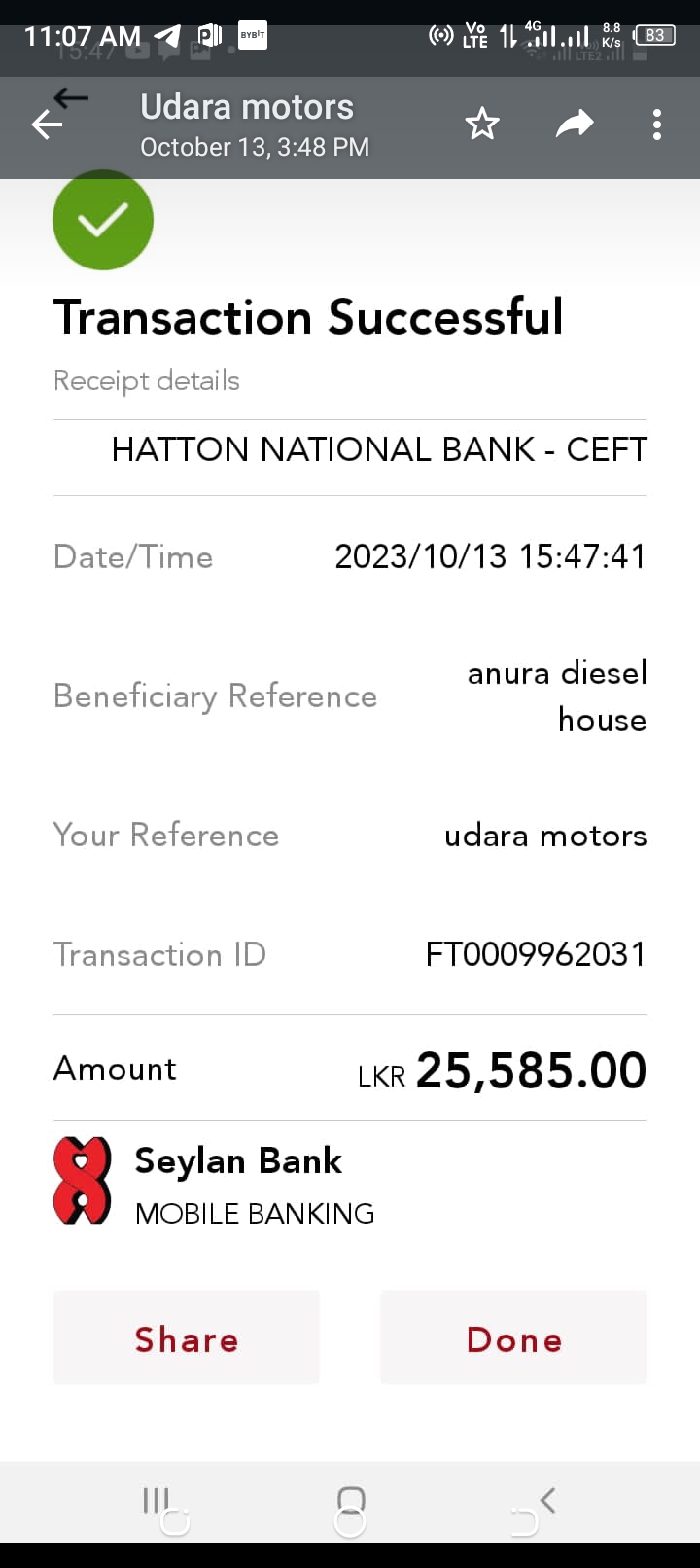Go back from the Udara motors image

[47, 125]
